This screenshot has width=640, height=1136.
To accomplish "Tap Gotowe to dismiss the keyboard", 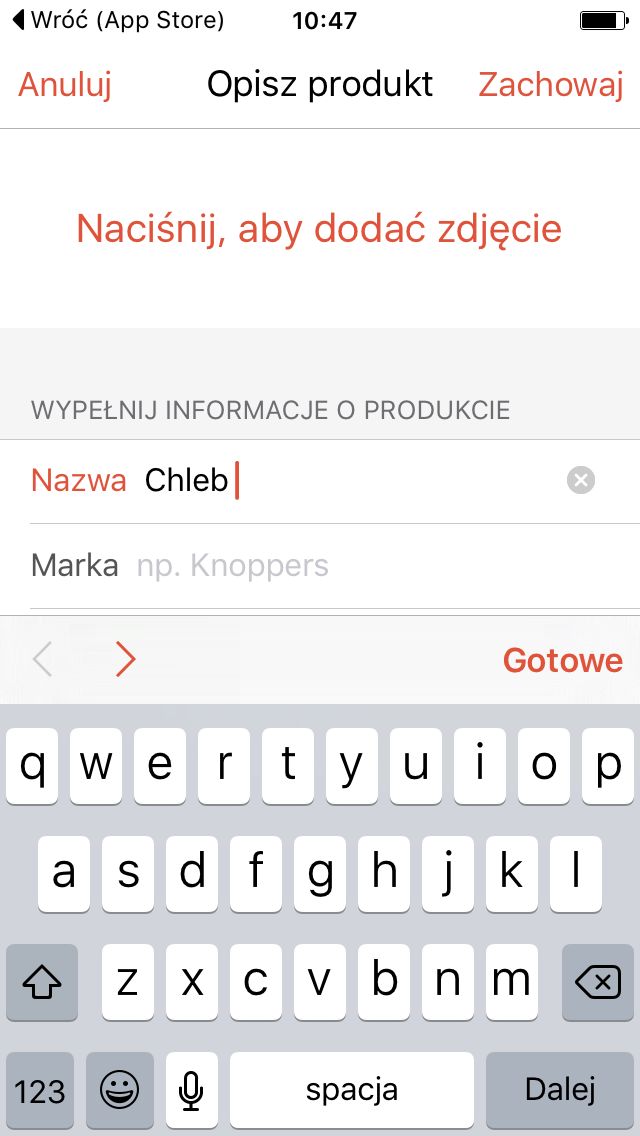I will tap(562, 660).
